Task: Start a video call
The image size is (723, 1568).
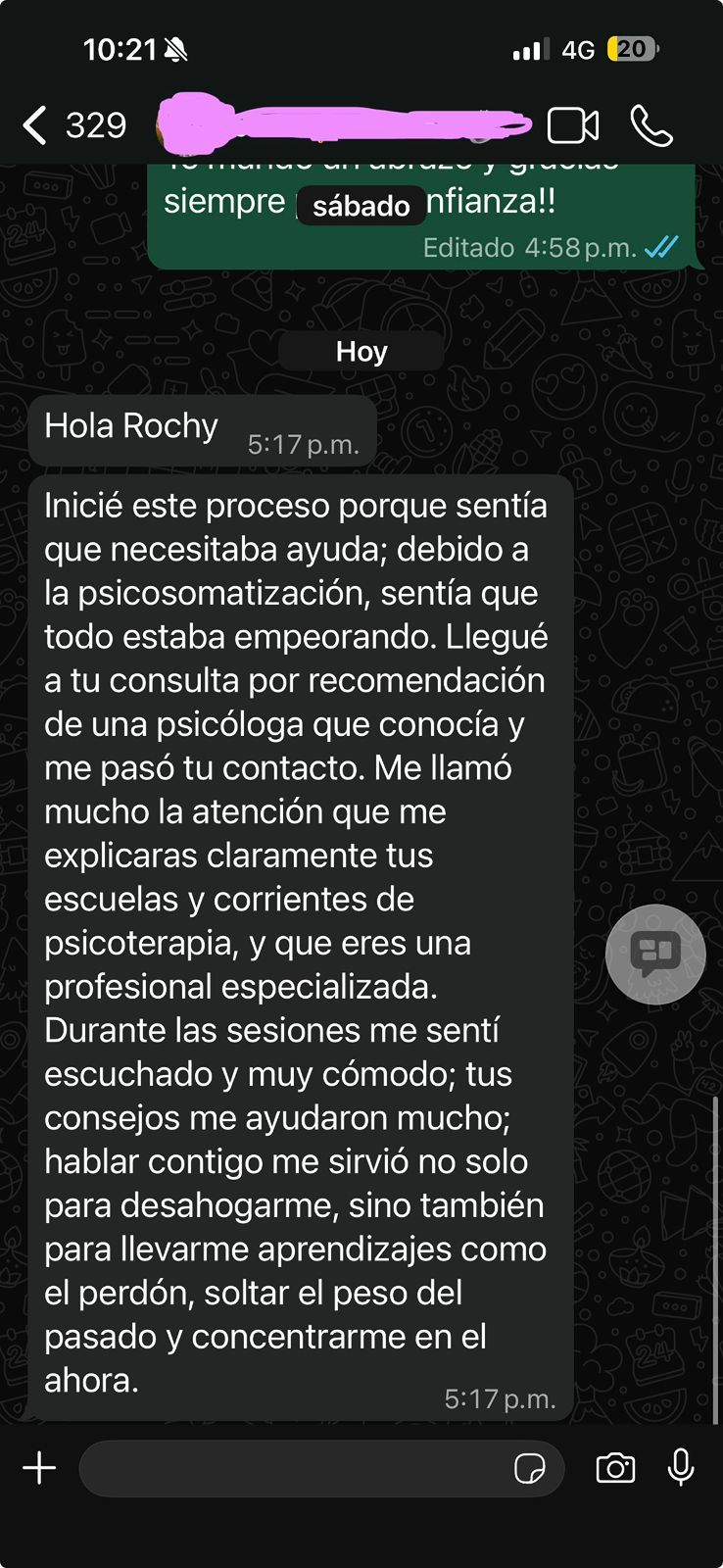Action: click(x=572, y=125)
